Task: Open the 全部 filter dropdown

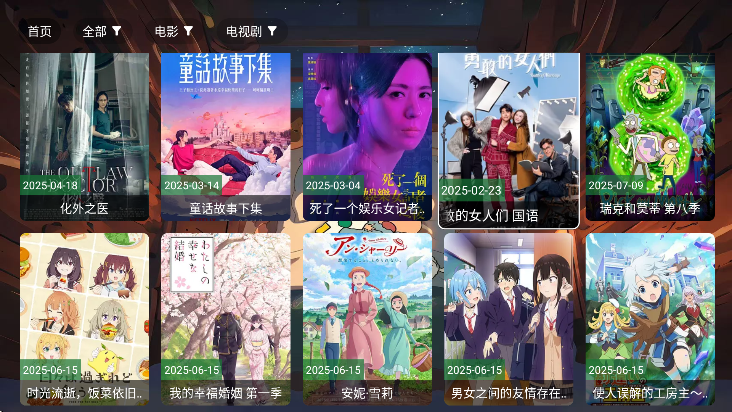Action: [102, 31]
